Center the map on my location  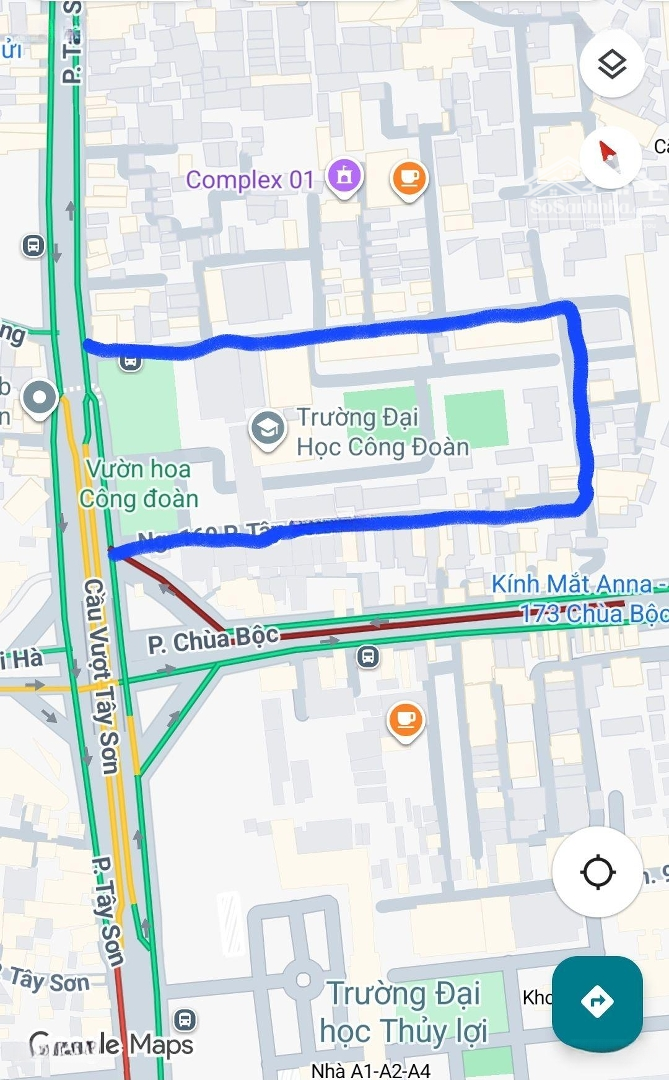(x=598, y=872)
